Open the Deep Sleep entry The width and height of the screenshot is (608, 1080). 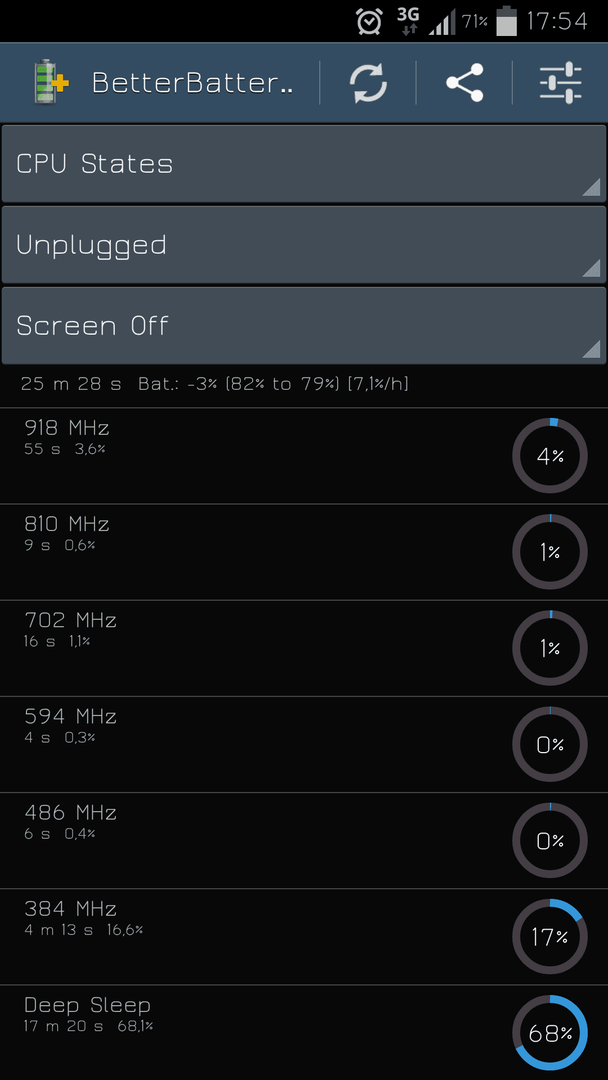[x=304, y=1032]
